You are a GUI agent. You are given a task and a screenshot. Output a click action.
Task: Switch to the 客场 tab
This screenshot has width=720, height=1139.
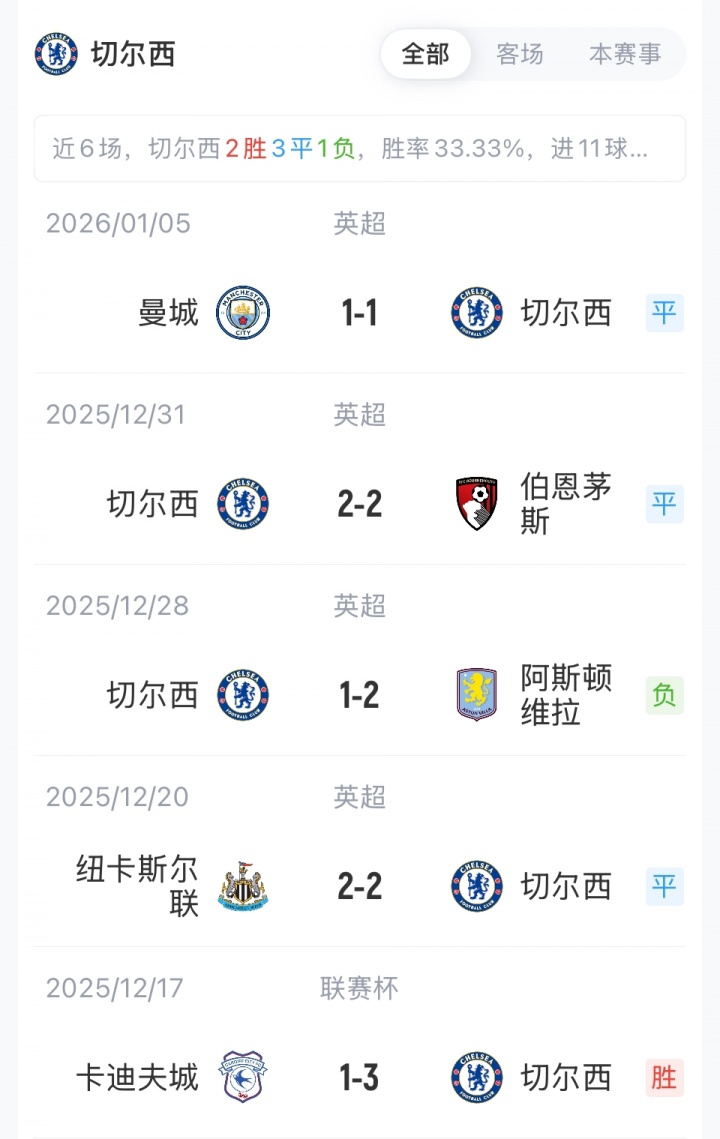[x=520, y=54]
